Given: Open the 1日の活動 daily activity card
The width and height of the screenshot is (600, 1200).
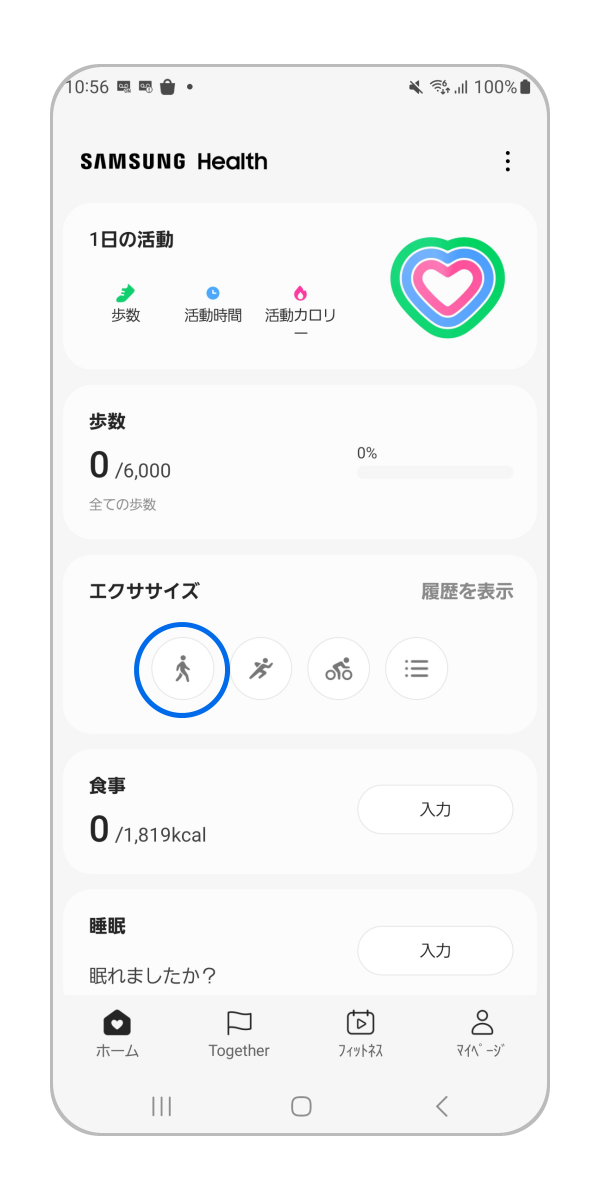Looking at the screenshot, I should [x=300, y=286].
